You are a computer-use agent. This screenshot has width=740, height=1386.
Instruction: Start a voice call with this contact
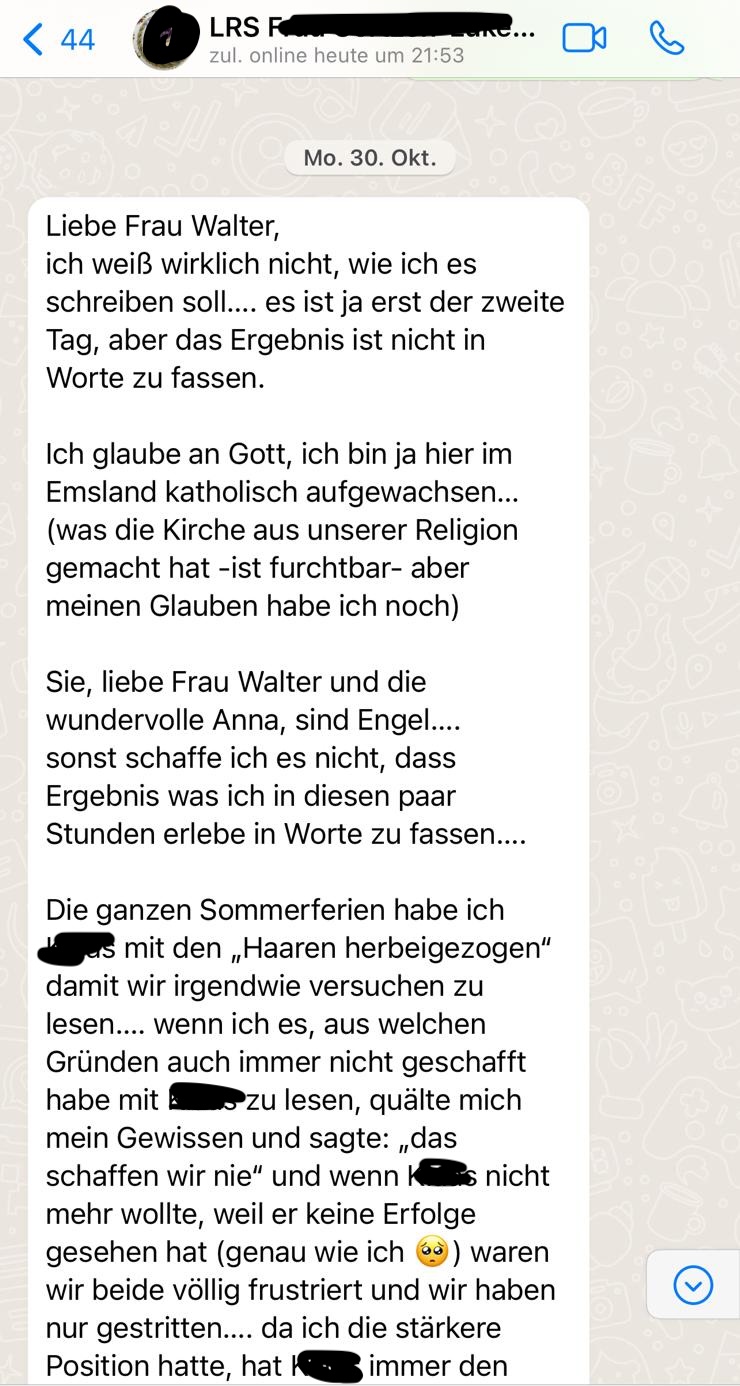click(667, 38)
